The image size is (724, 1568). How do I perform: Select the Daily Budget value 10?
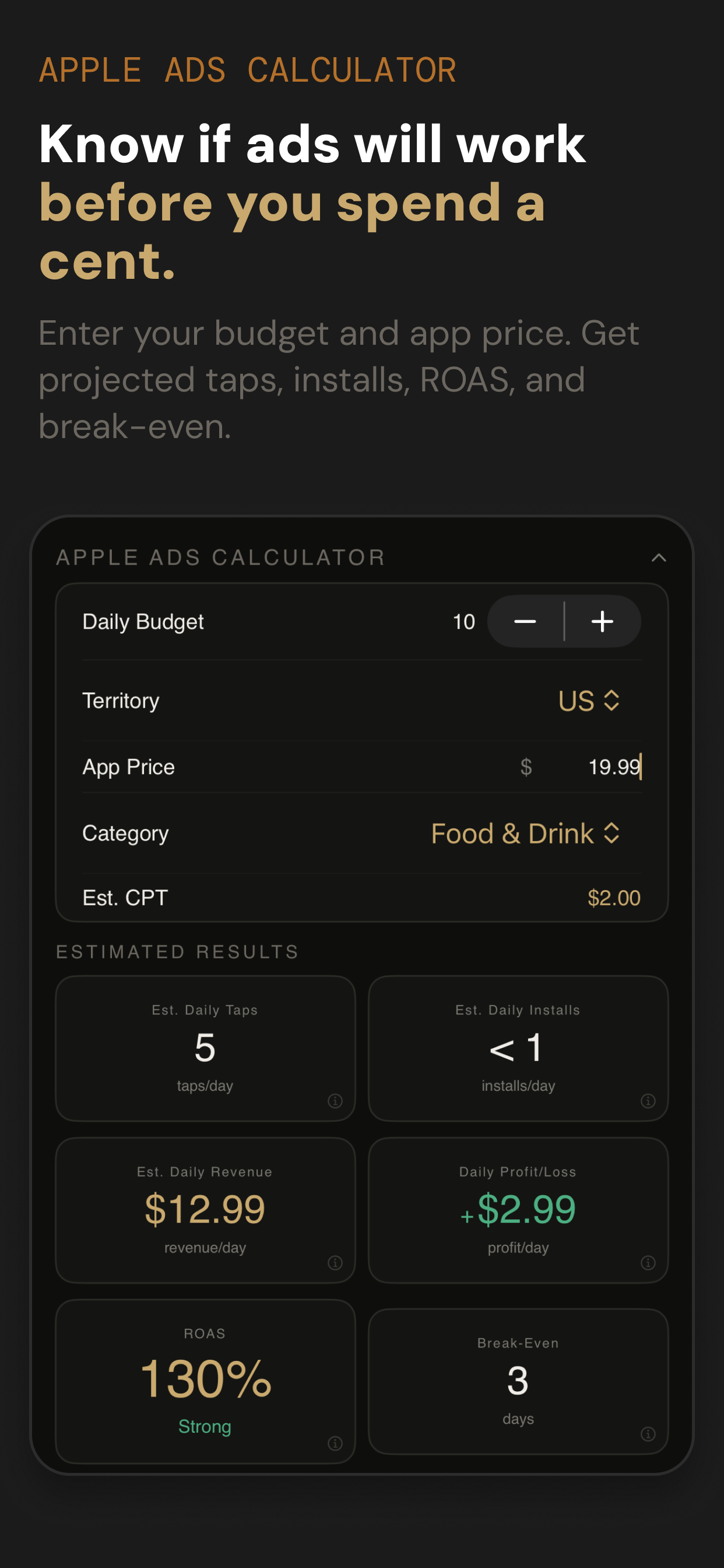tap(463, 621)
